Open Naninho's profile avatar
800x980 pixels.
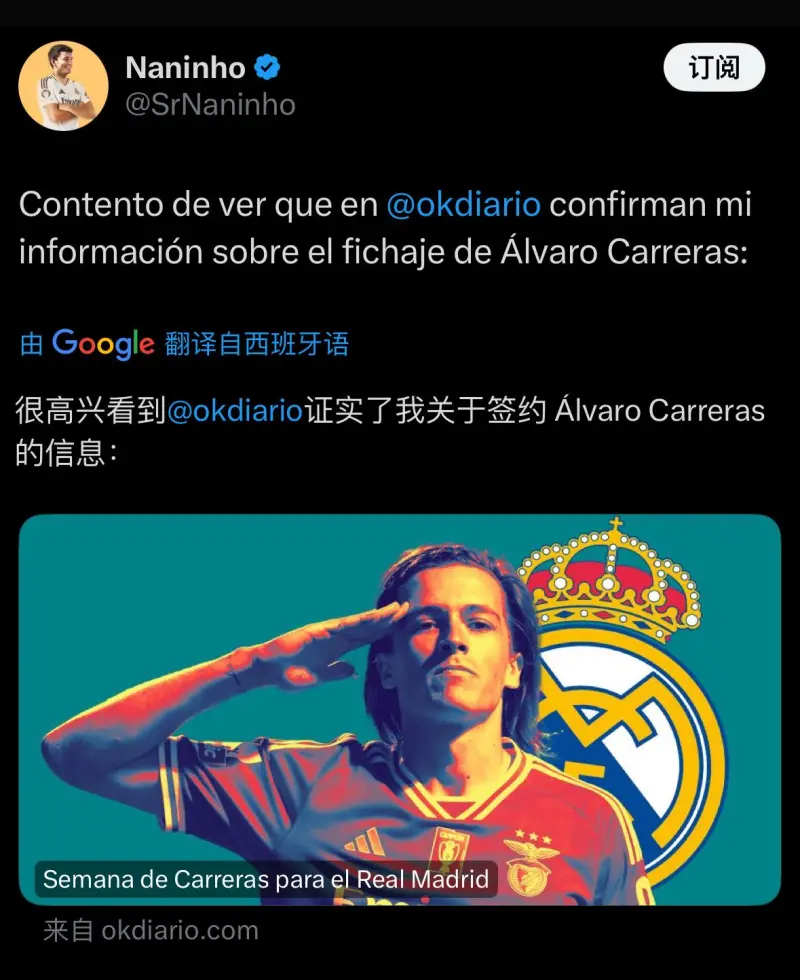click(x=63, y=86)
